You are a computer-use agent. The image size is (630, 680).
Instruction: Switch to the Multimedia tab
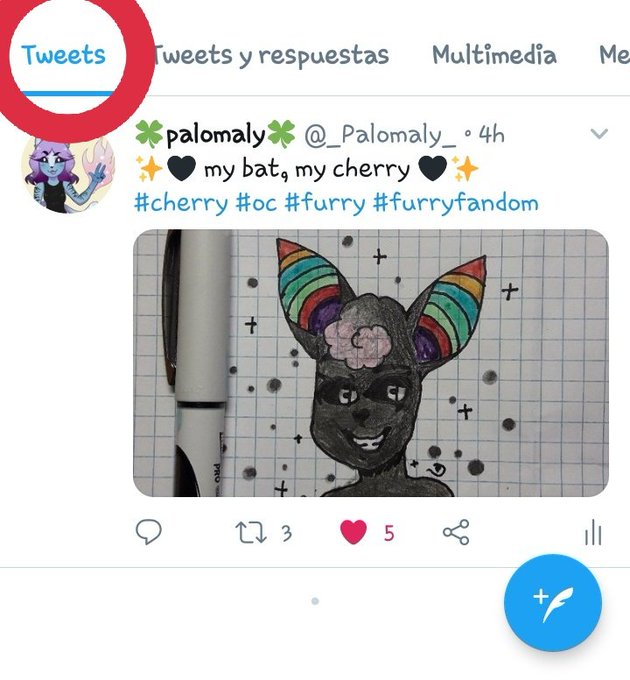[494, 55]
